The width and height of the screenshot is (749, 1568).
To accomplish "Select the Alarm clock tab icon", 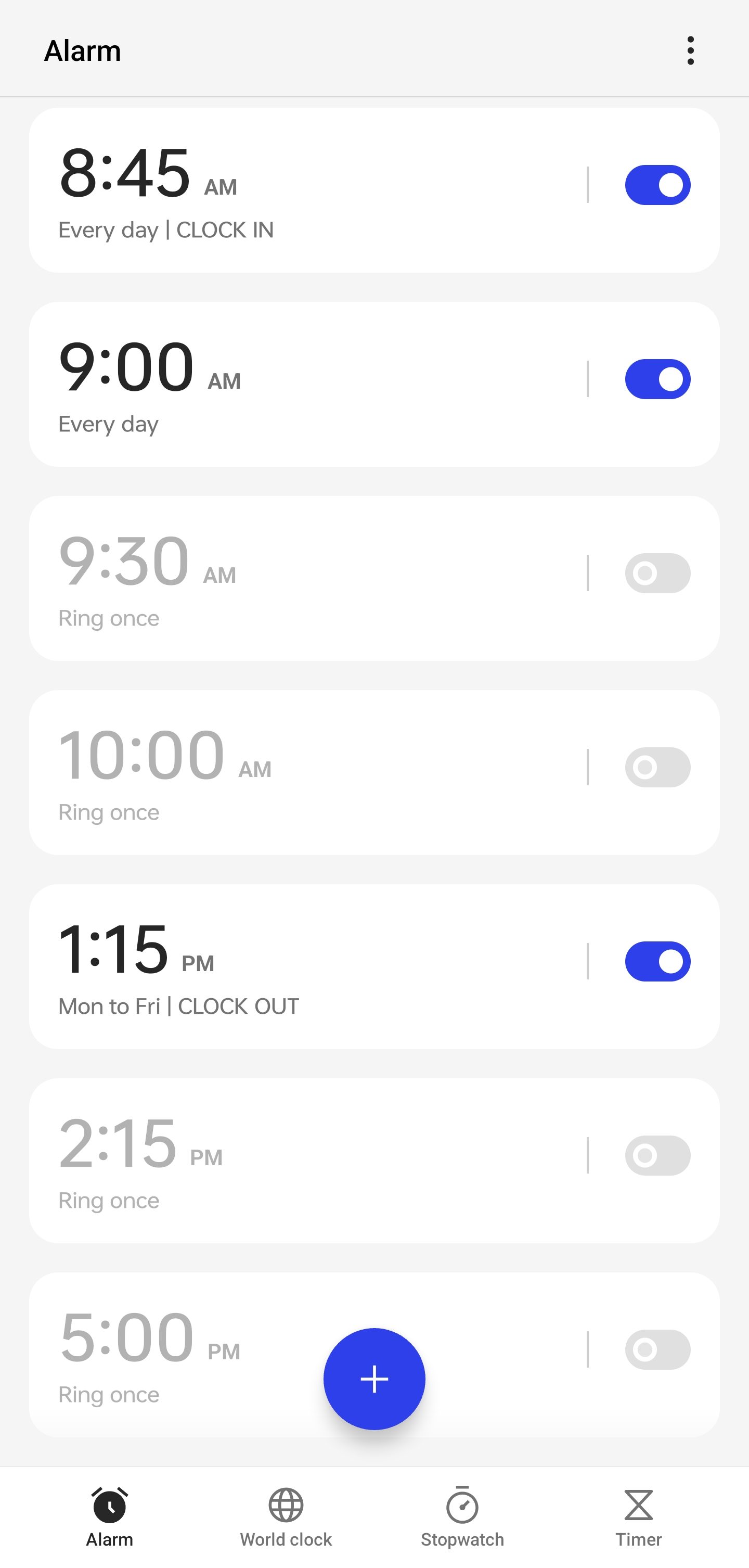I will click(x=110, y=1503).
